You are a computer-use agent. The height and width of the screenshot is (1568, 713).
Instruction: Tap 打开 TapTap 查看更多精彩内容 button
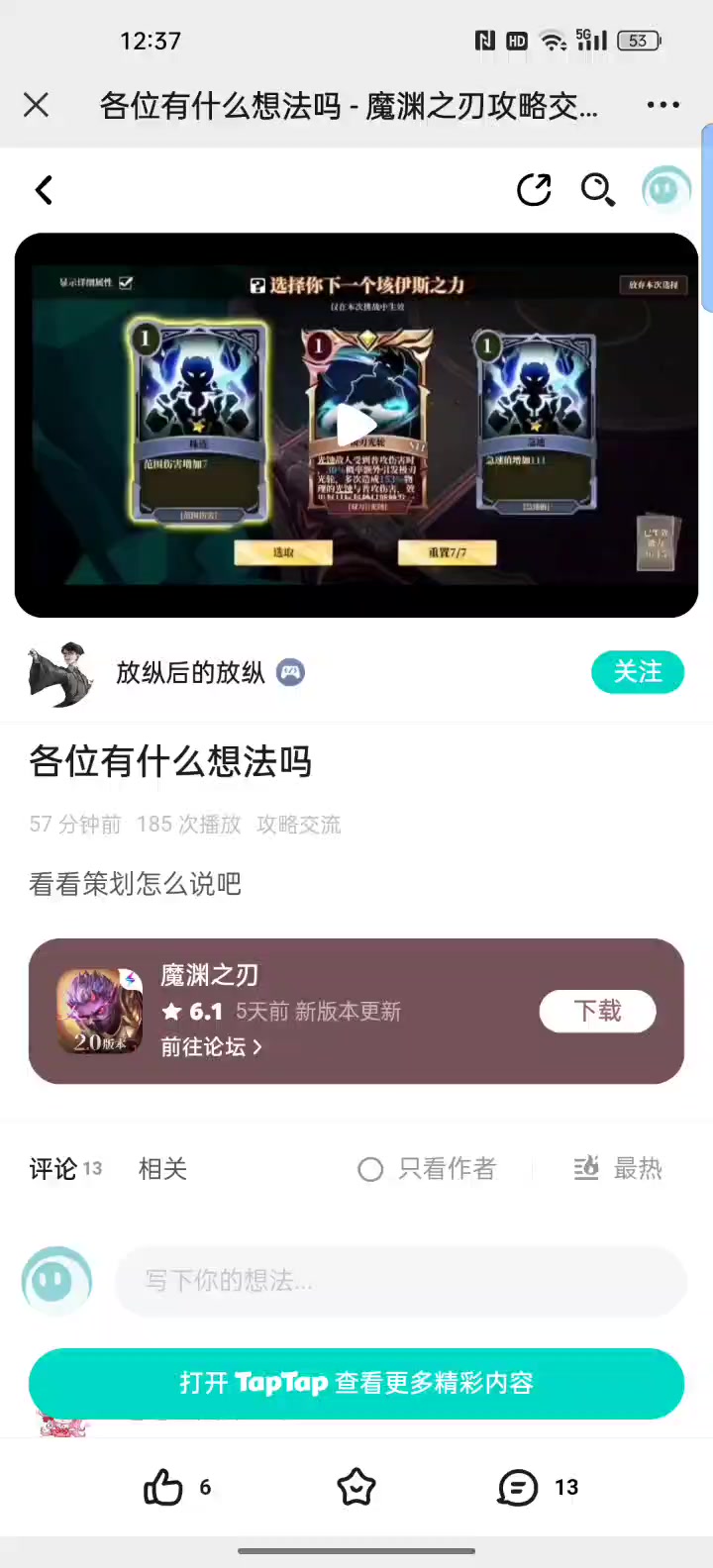356,1383
